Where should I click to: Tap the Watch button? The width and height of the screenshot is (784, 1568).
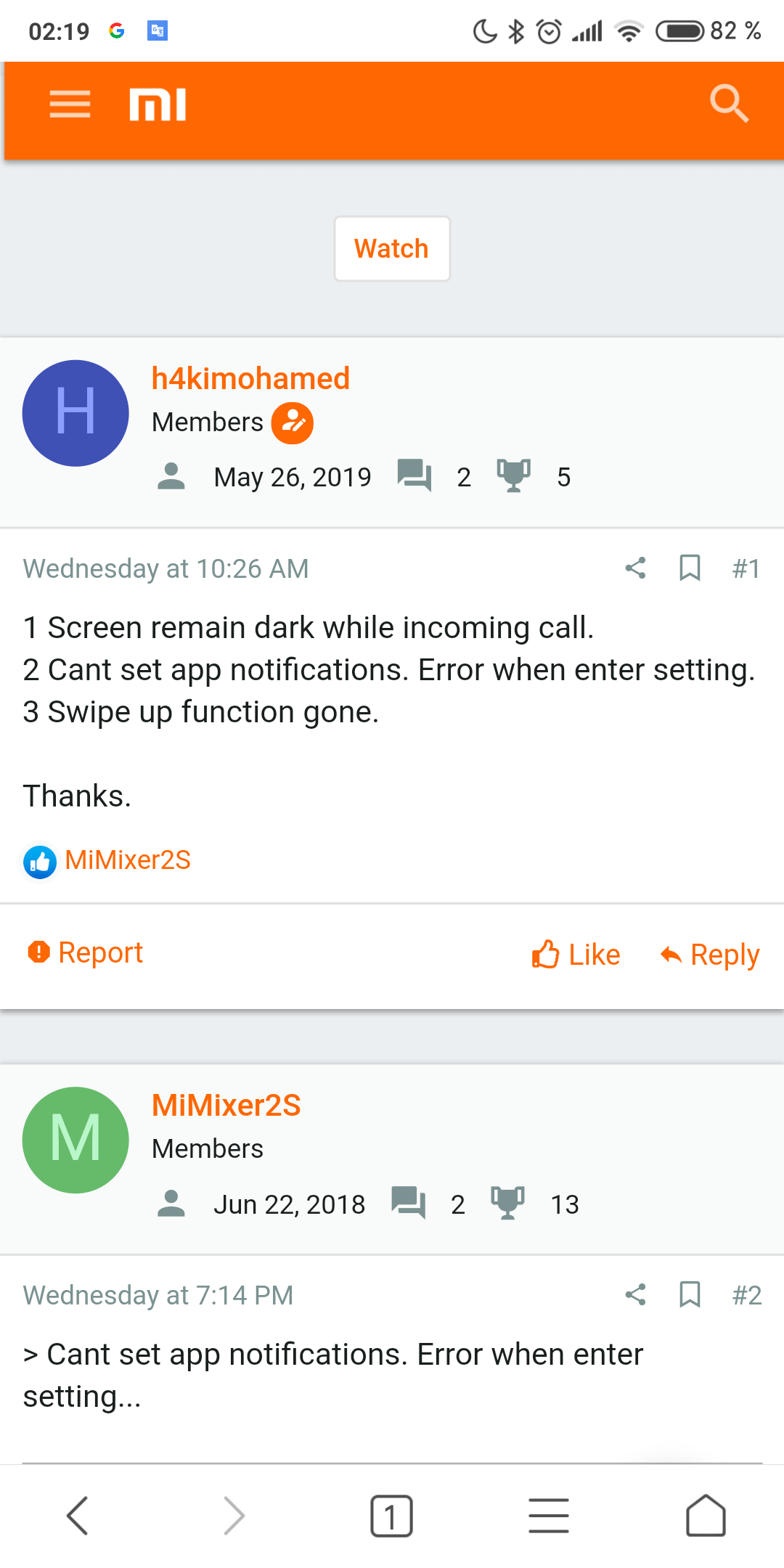(x=392, y=249)
